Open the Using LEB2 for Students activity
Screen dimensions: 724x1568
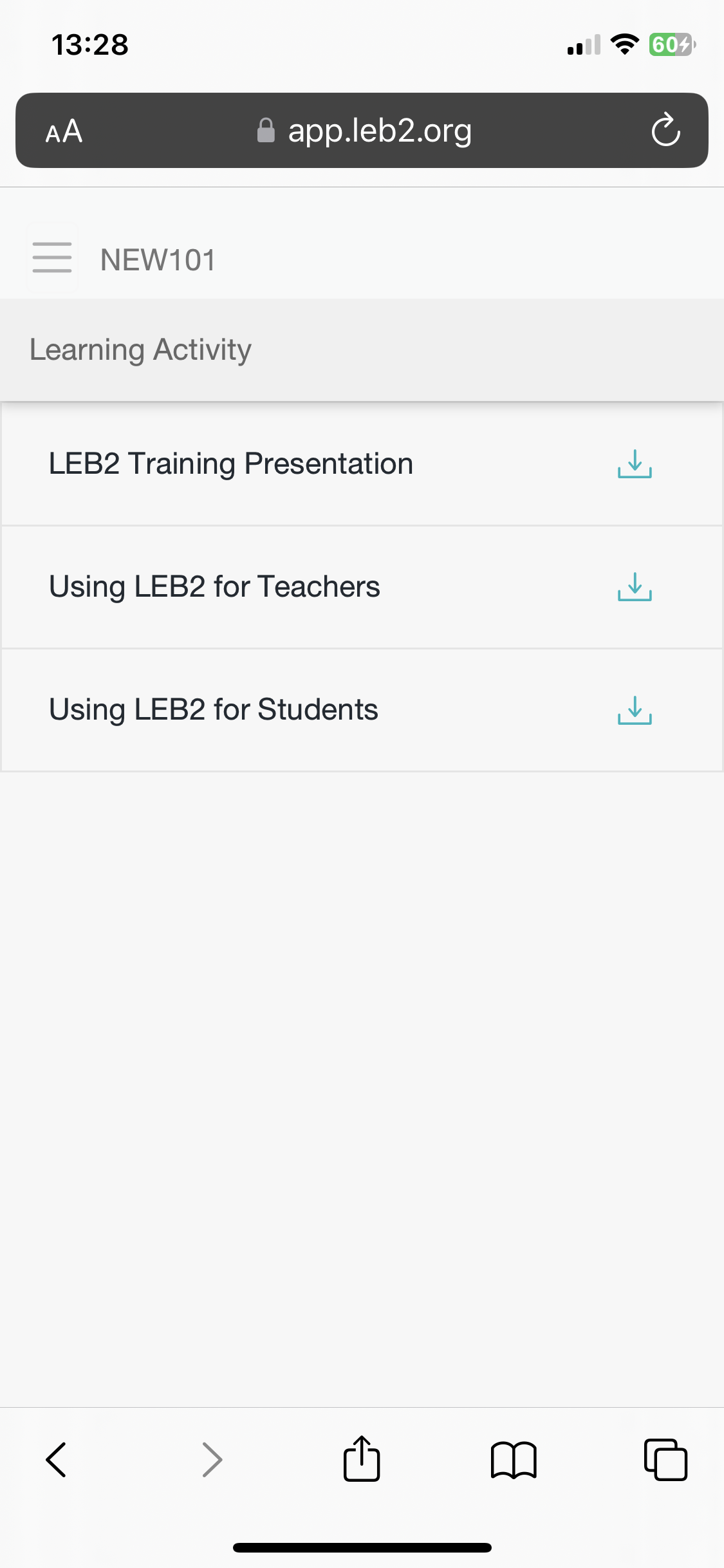coord(214,710)
